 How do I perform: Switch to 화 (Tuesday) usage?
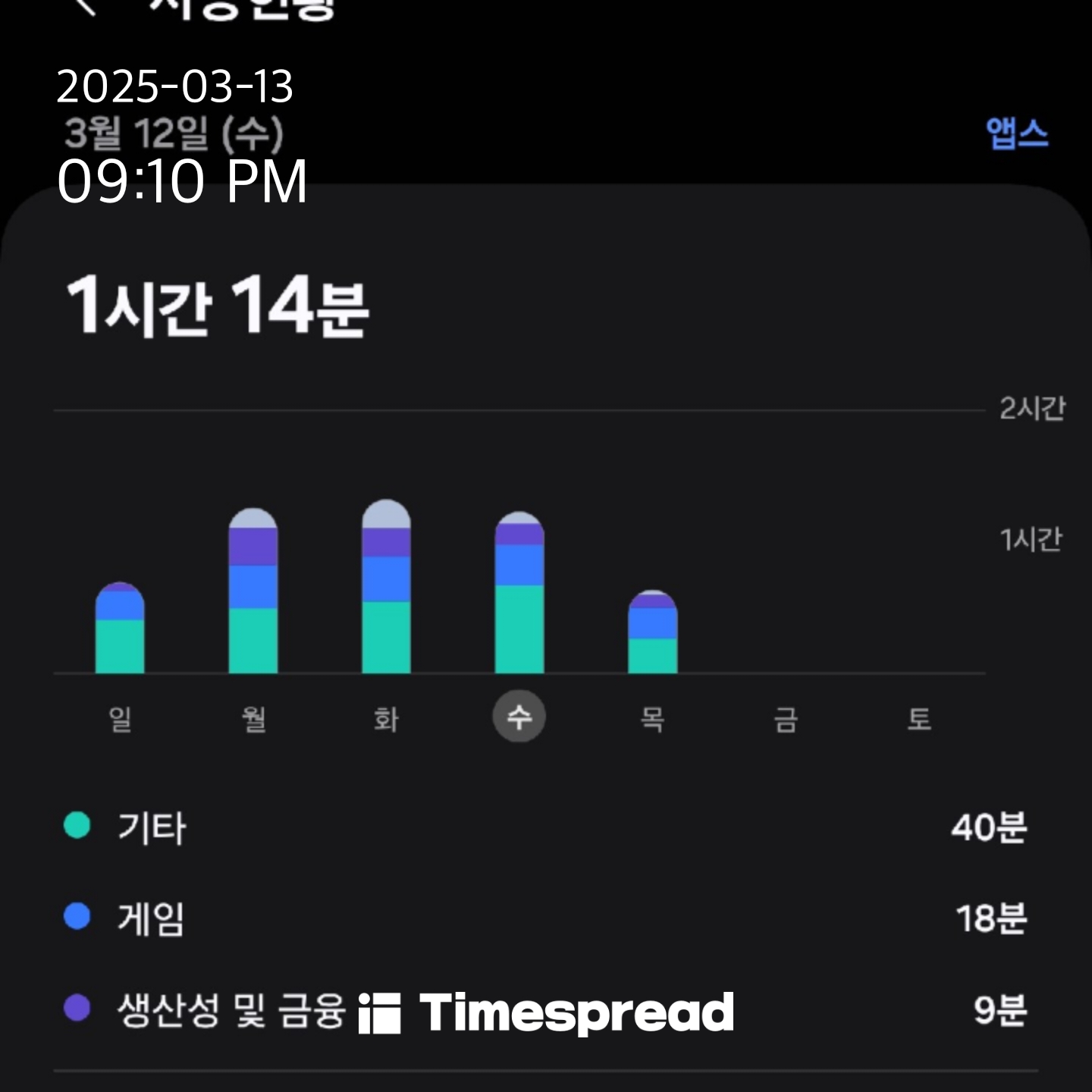[x=386, y=717]
